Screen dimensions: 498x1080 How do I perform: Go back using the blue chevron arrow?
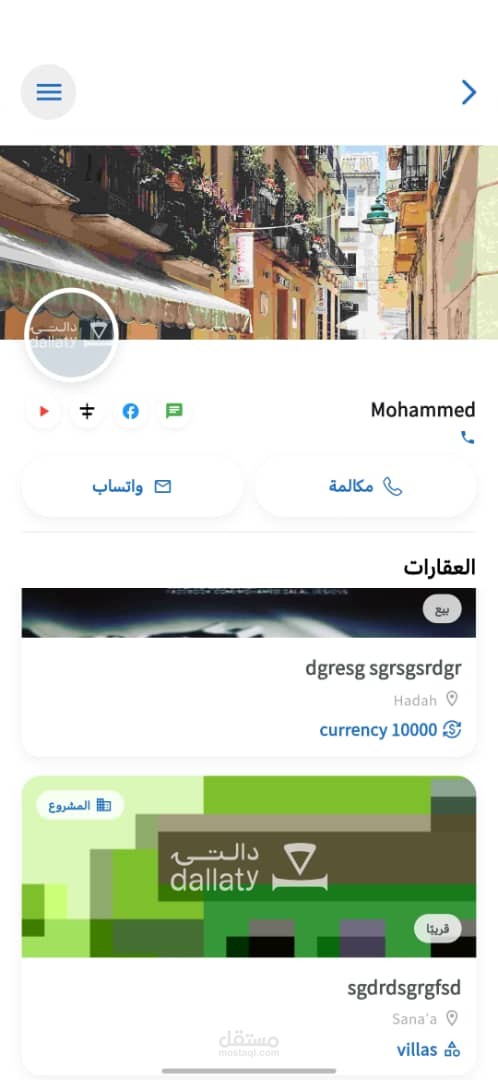pos(468,92)
